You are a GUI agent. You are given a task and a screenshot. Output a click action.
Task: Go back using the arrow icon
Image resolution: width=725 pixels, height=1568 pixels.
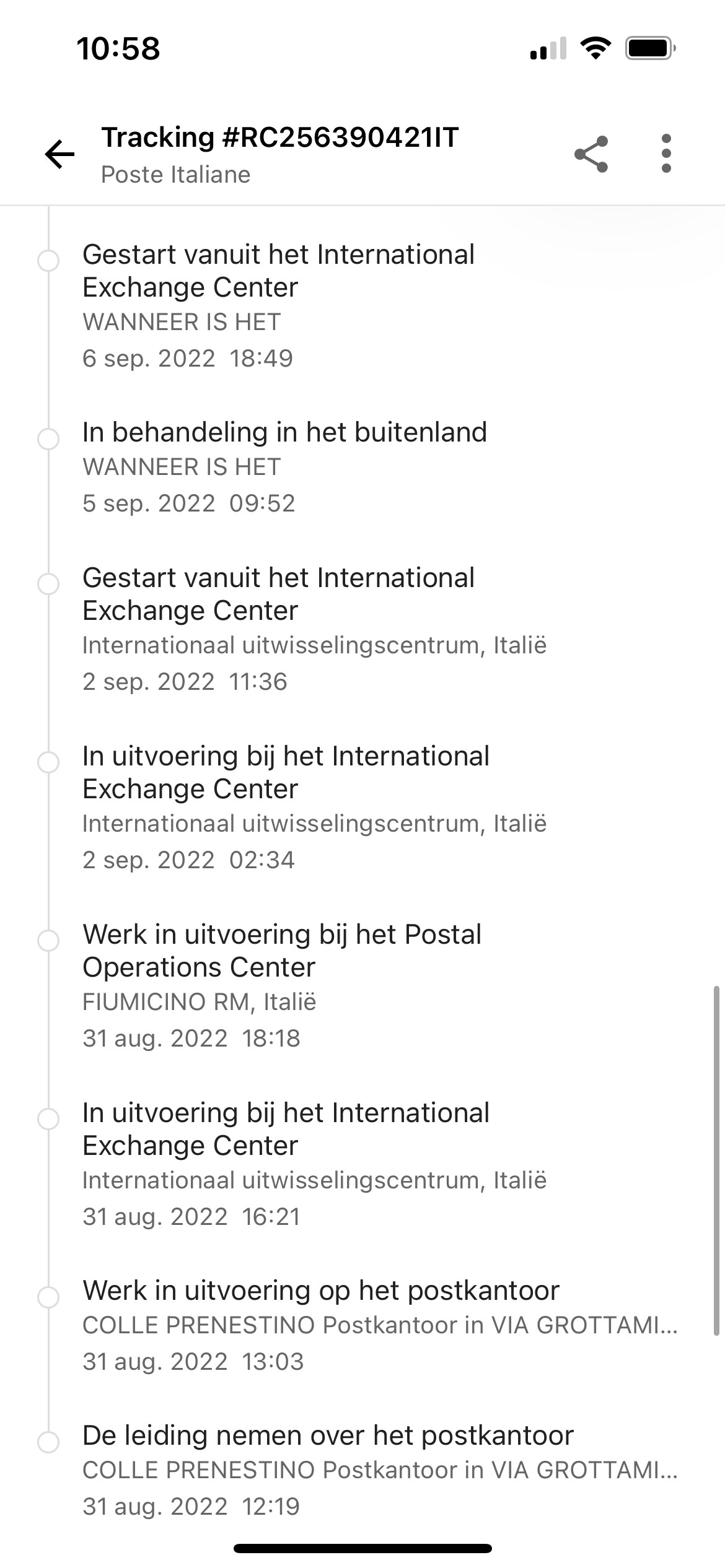(x=59, y=154)
